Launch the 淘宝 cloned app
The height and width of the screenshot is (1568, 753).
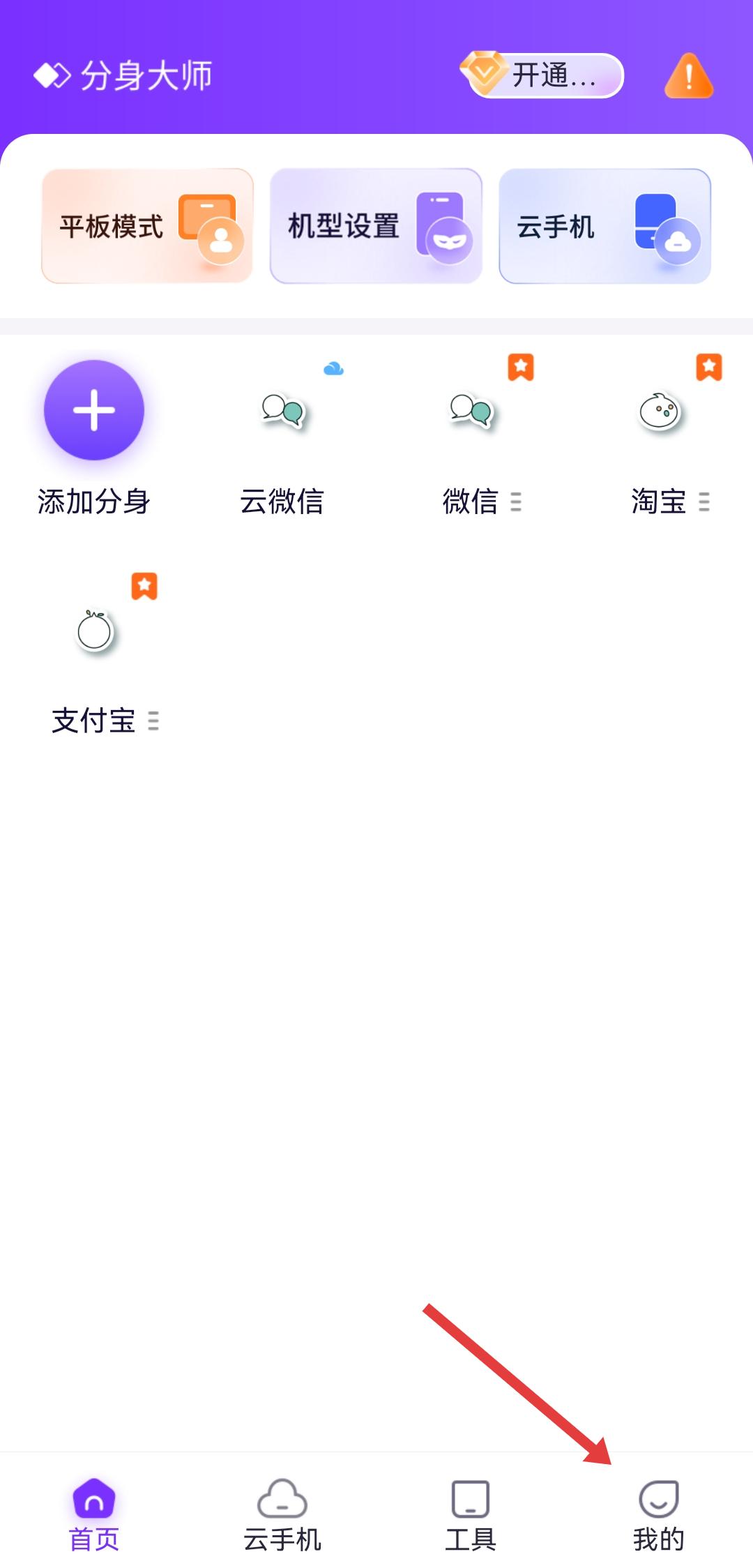coord(659,412)
